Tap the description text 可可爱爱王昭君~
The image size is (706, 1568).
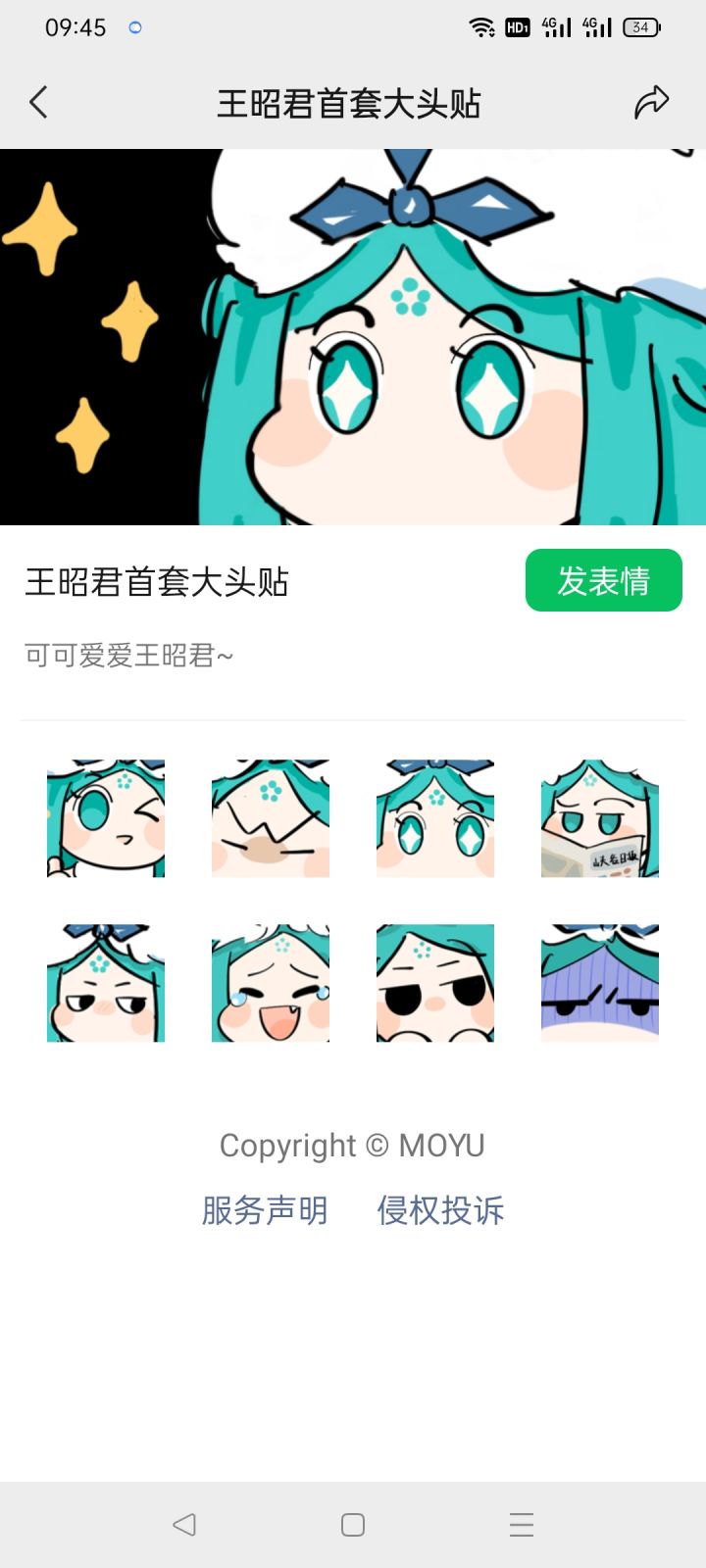[x=128, y=655]
